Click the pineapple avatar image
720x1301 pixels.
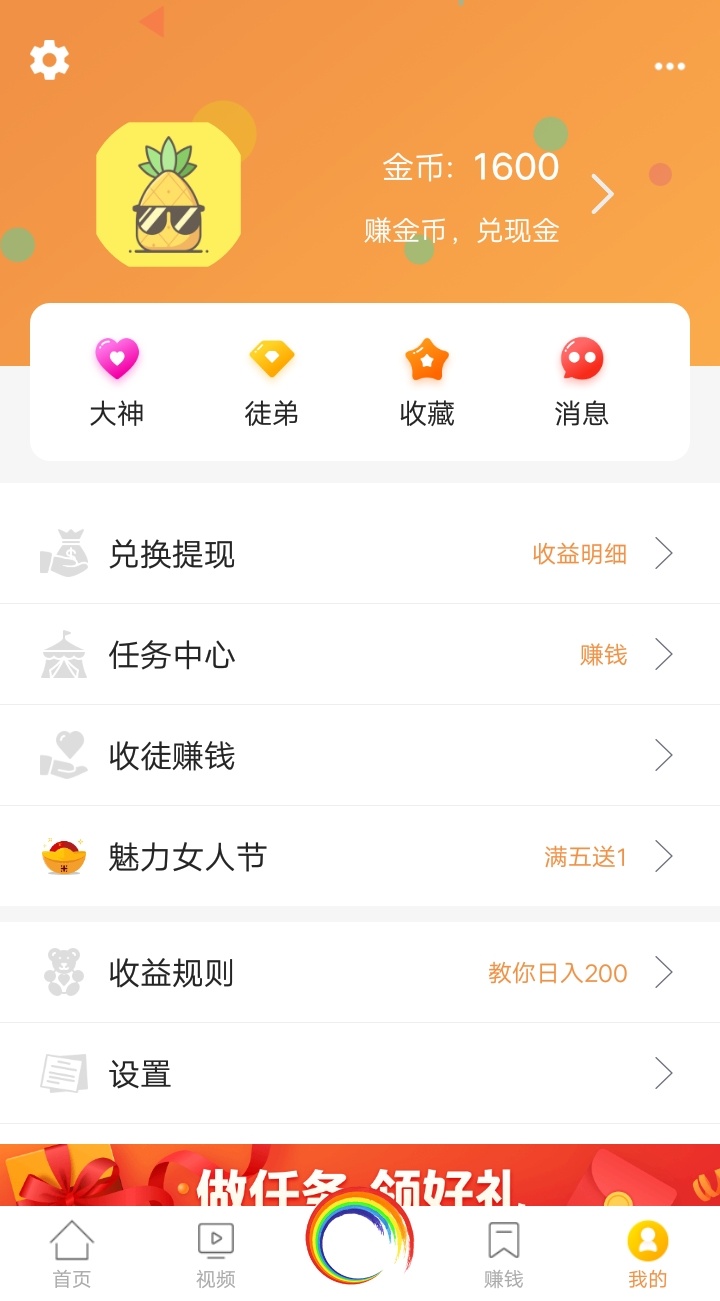pyautogui.click(x=168, y=193)
